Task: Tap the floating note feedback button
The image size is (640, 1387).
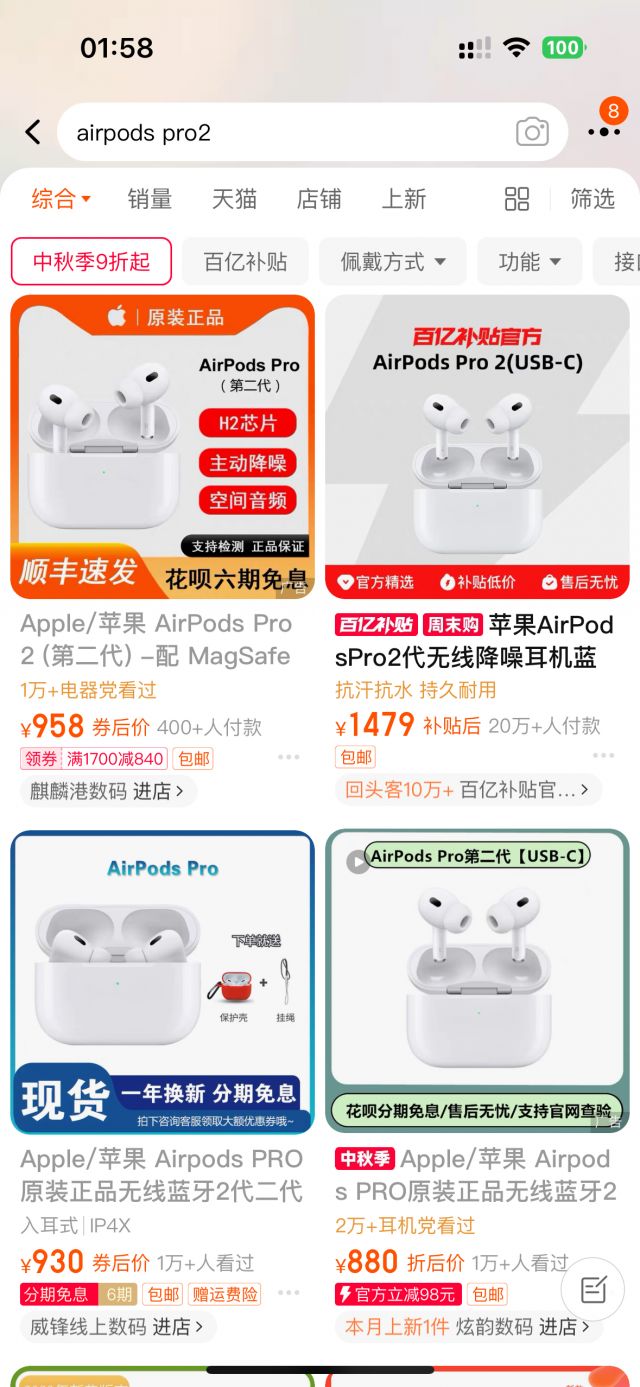Action: pos(593,1290)
